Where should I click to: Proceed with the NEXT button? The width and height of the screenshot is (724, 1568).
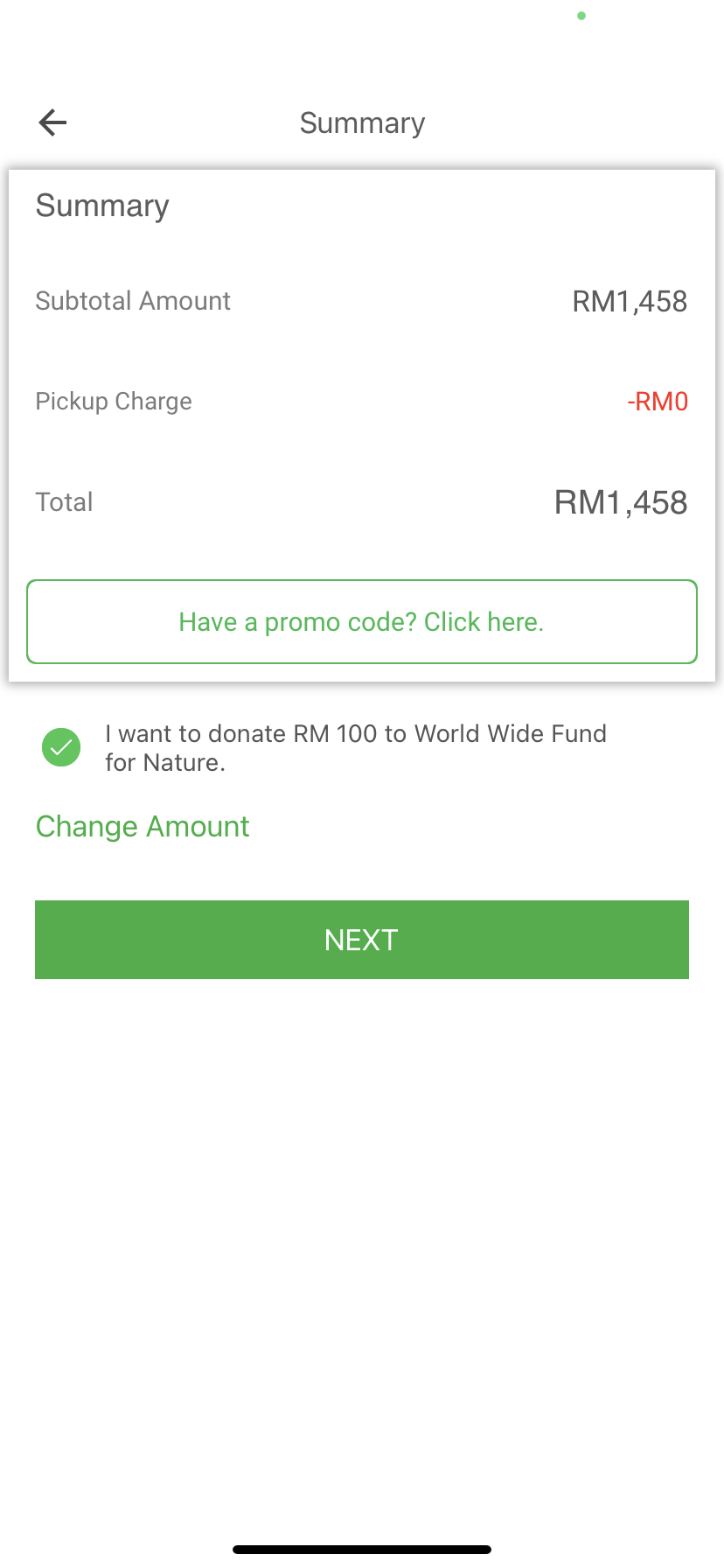tap(362, 940)
